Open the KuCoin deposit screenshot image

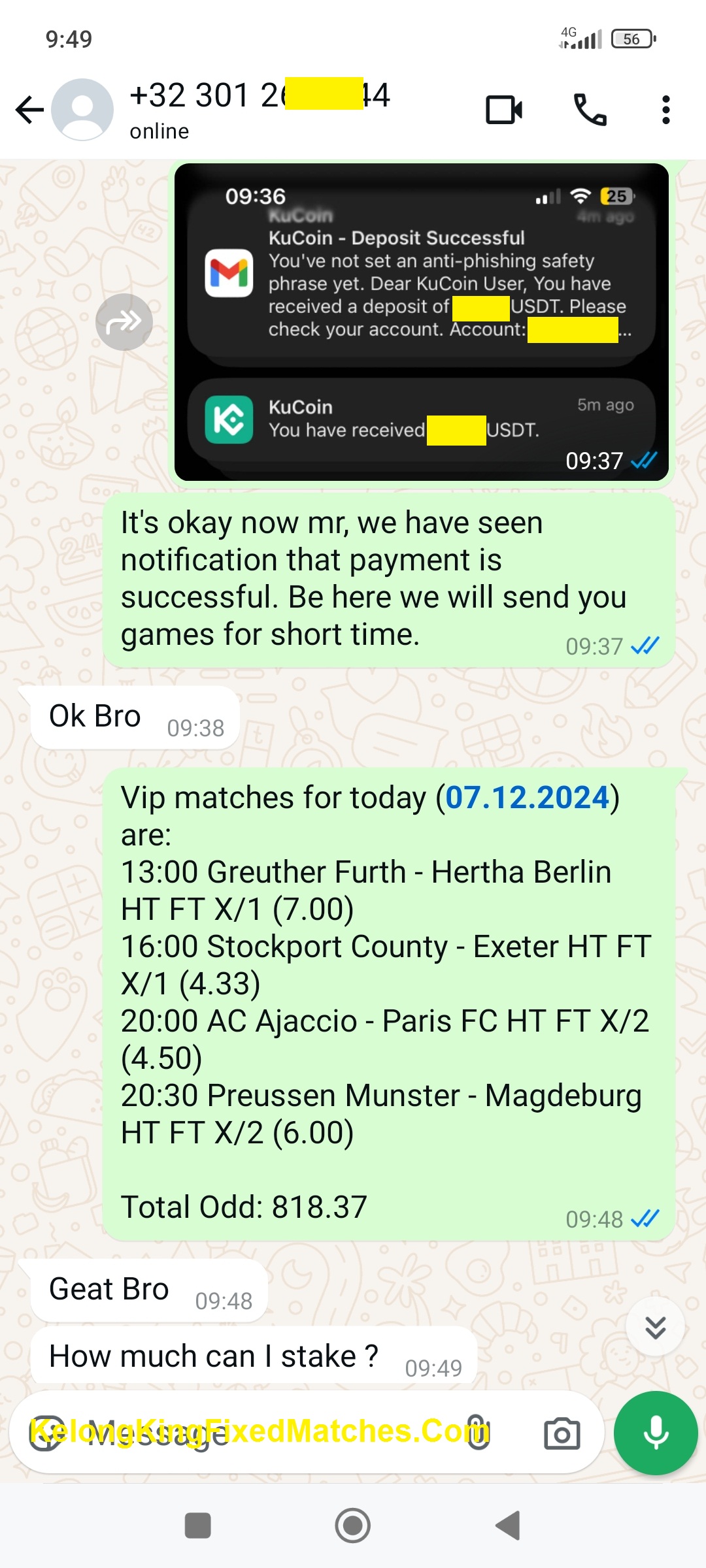(421, 321)
